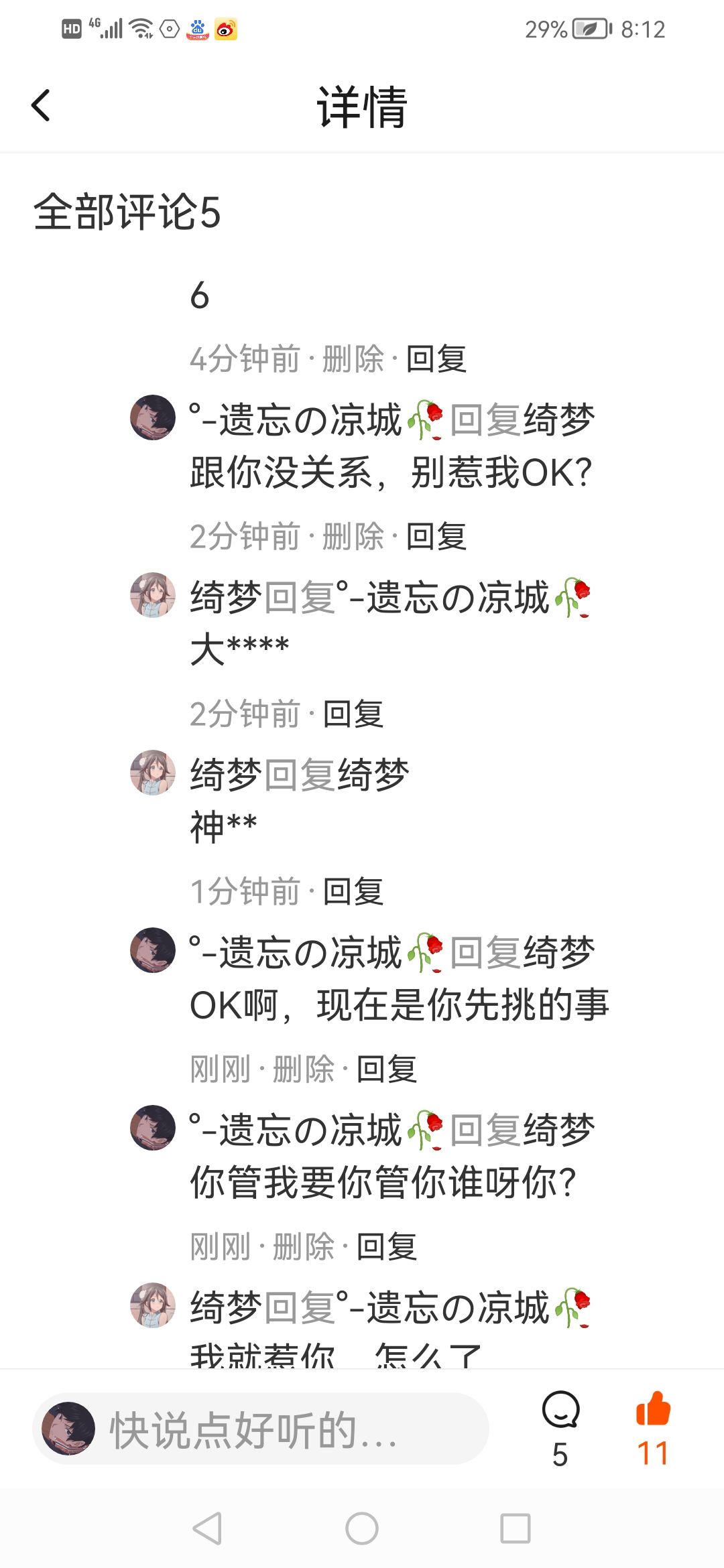724x1568 pixels.
Task: Reply to the comment "神**"
Action: tap(353, 891)
